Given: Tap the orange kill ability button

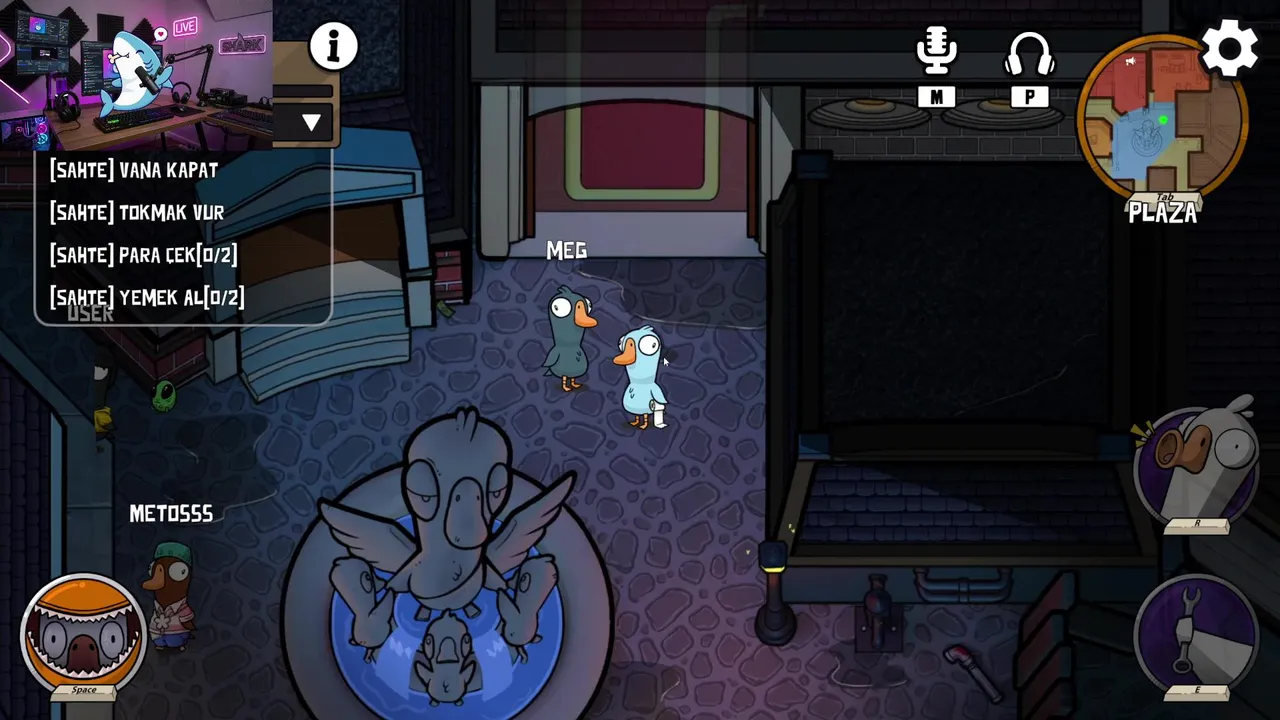Looking at the screenshot, I should [84, 630].
